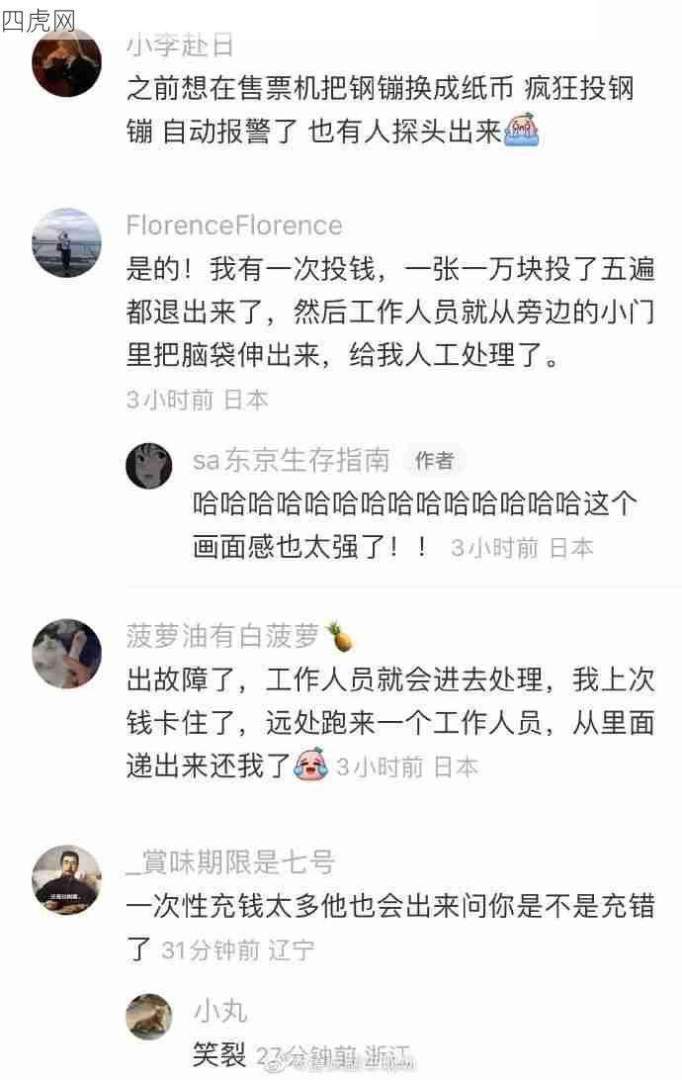Viewport: 682px width, 1080px height.
Task: Tap the username 菠萝油有白菠萝
Action: [223, 636]
